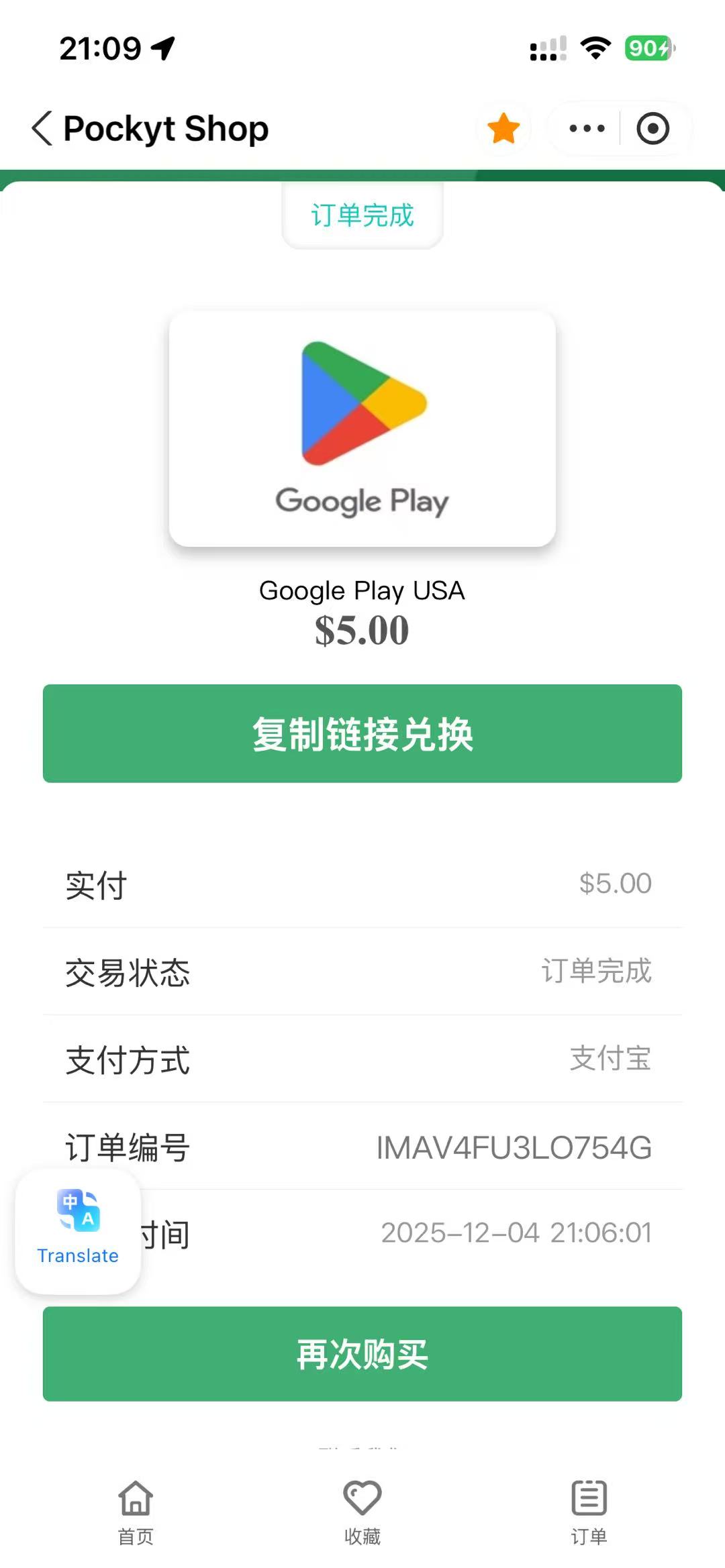Go back from Pockyt Shop
This screenshot has width=725, height=1568.
coord(42,128)
